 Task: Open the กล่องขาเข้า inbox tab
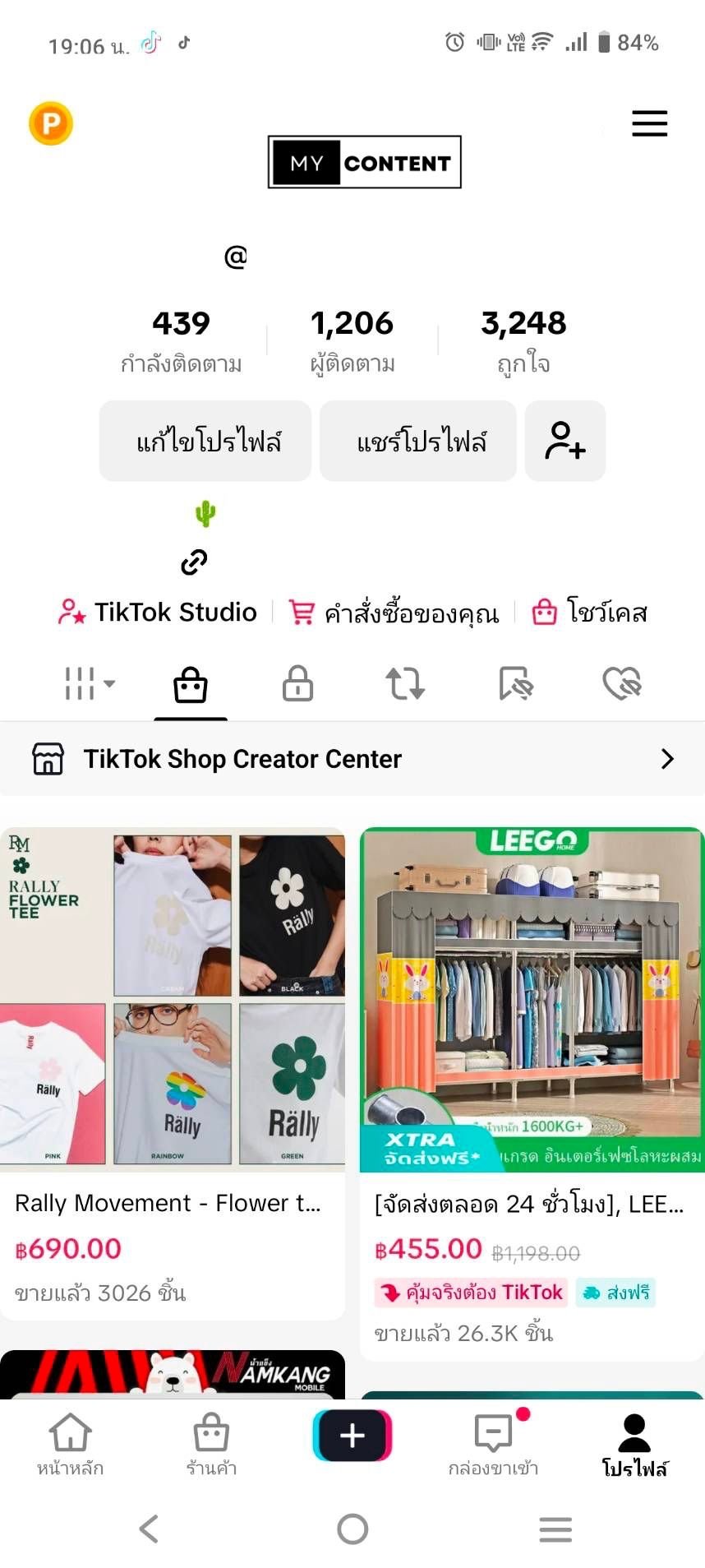click(x=493, y=1444)
